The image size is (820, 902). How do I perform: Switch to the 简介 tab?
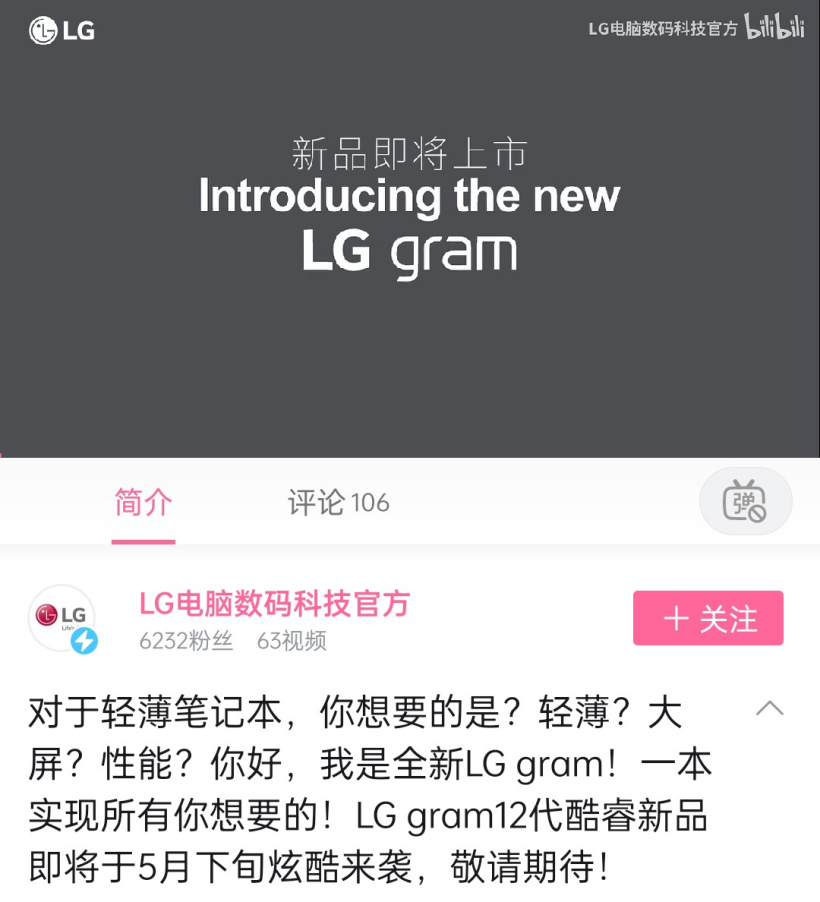tap(143, 502)
